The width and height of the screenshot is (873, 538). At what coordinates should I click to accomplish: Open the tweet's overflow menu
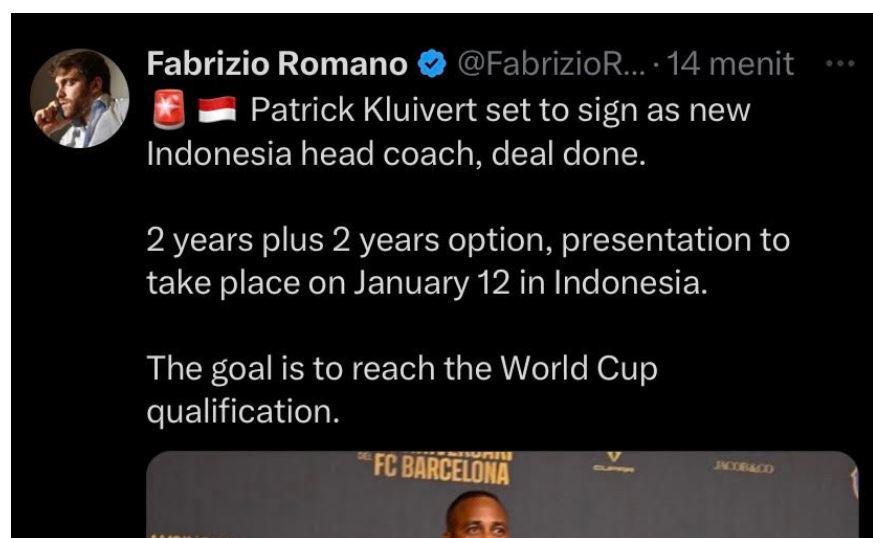[842, 63]
